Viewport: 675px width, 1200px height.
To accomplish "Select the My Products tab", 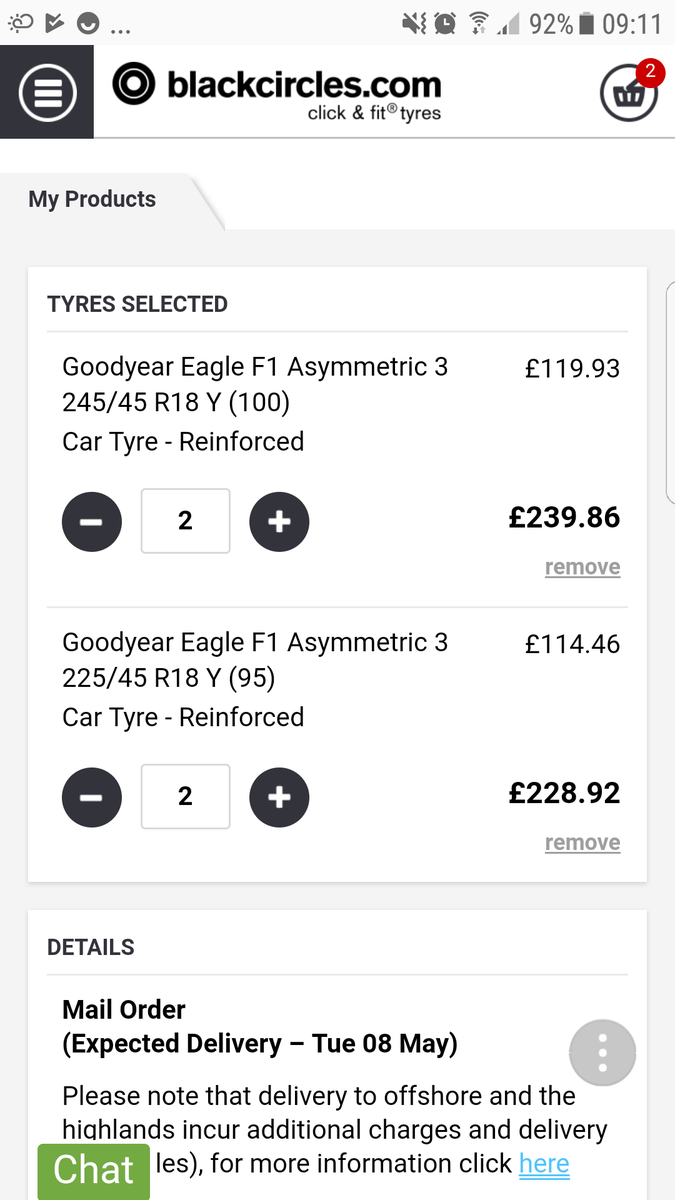I will (92, 199).
